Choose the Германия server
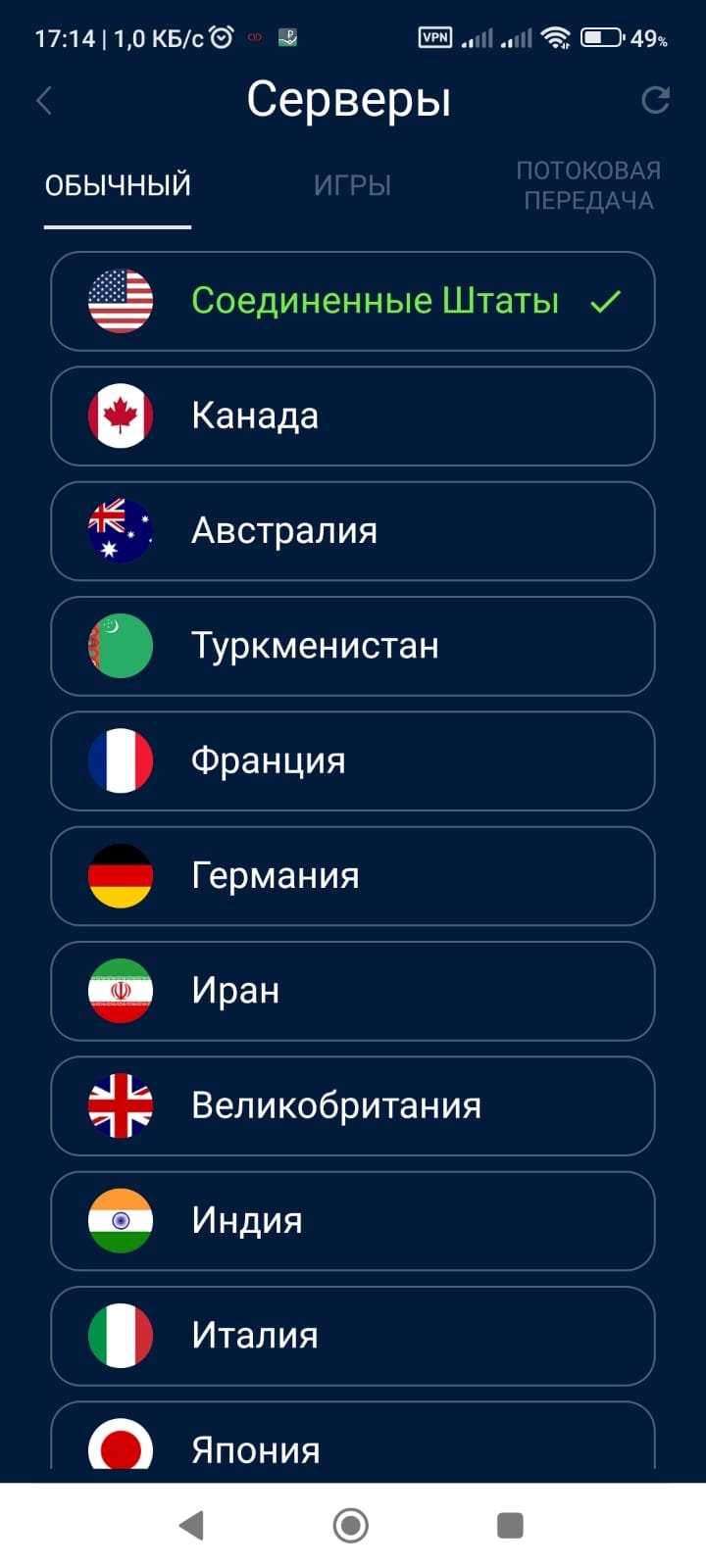The width and height of the screenshot is (706, 1568). point(353,876)
